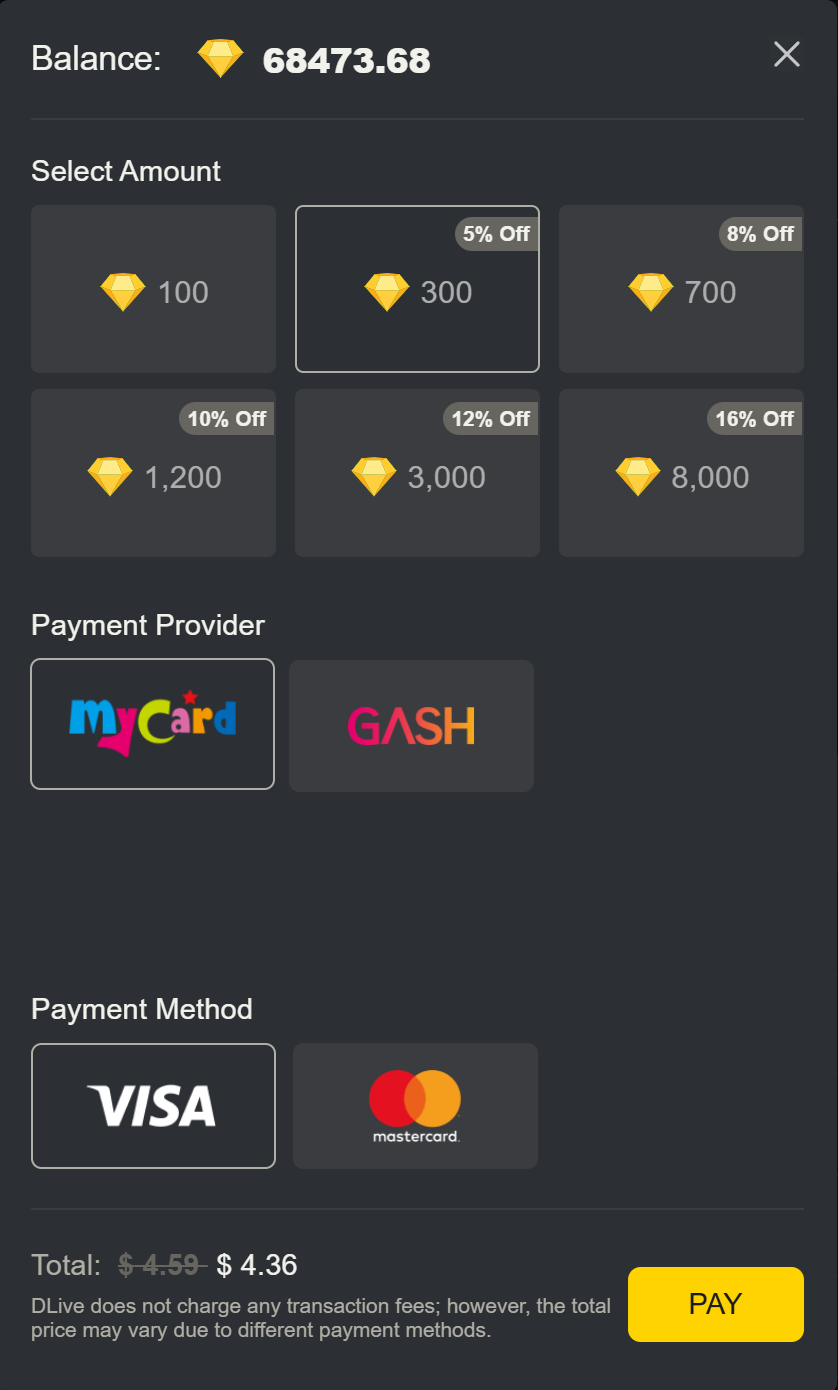Choose the VISA payment method logo
The width and height of the screenshot is (838, 1390).
coord(152,1105)
